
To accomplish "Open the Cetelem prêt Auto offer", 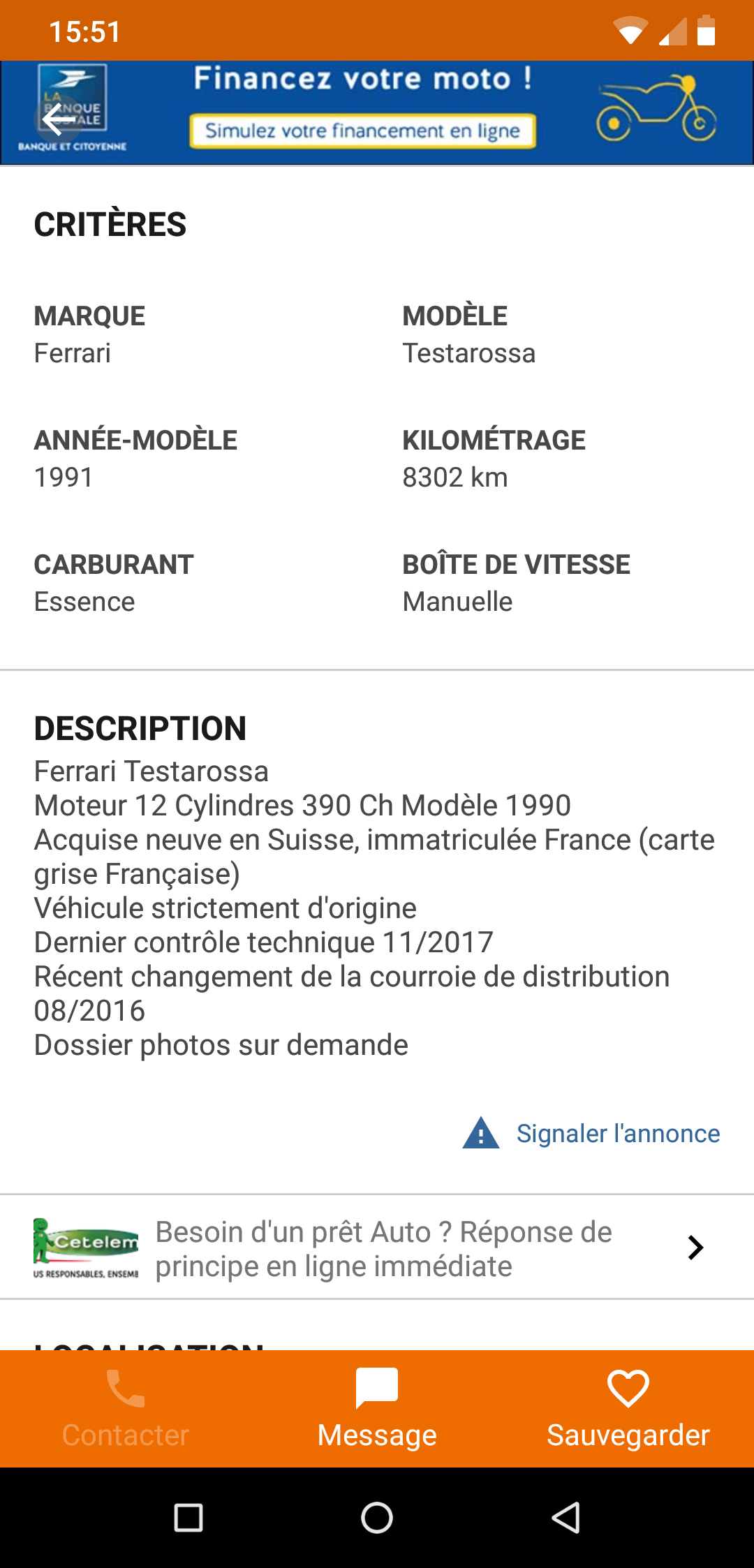I will point(377,1247).
